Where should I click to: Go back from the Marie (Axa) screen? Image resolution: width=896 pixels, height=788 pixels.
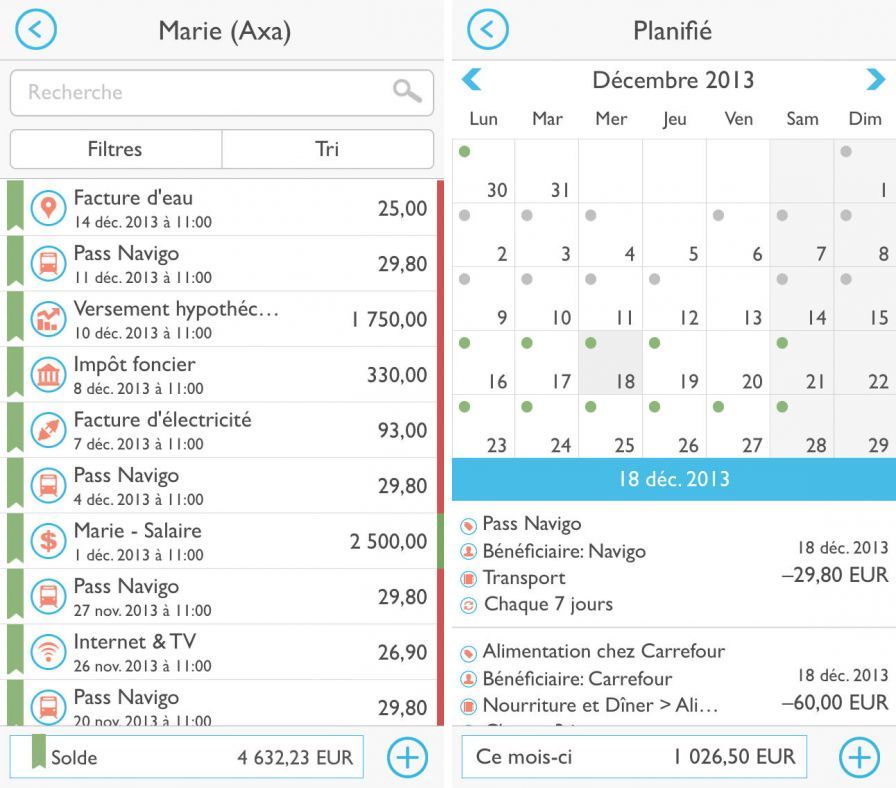pyautogui.click(x=36, y=30)
